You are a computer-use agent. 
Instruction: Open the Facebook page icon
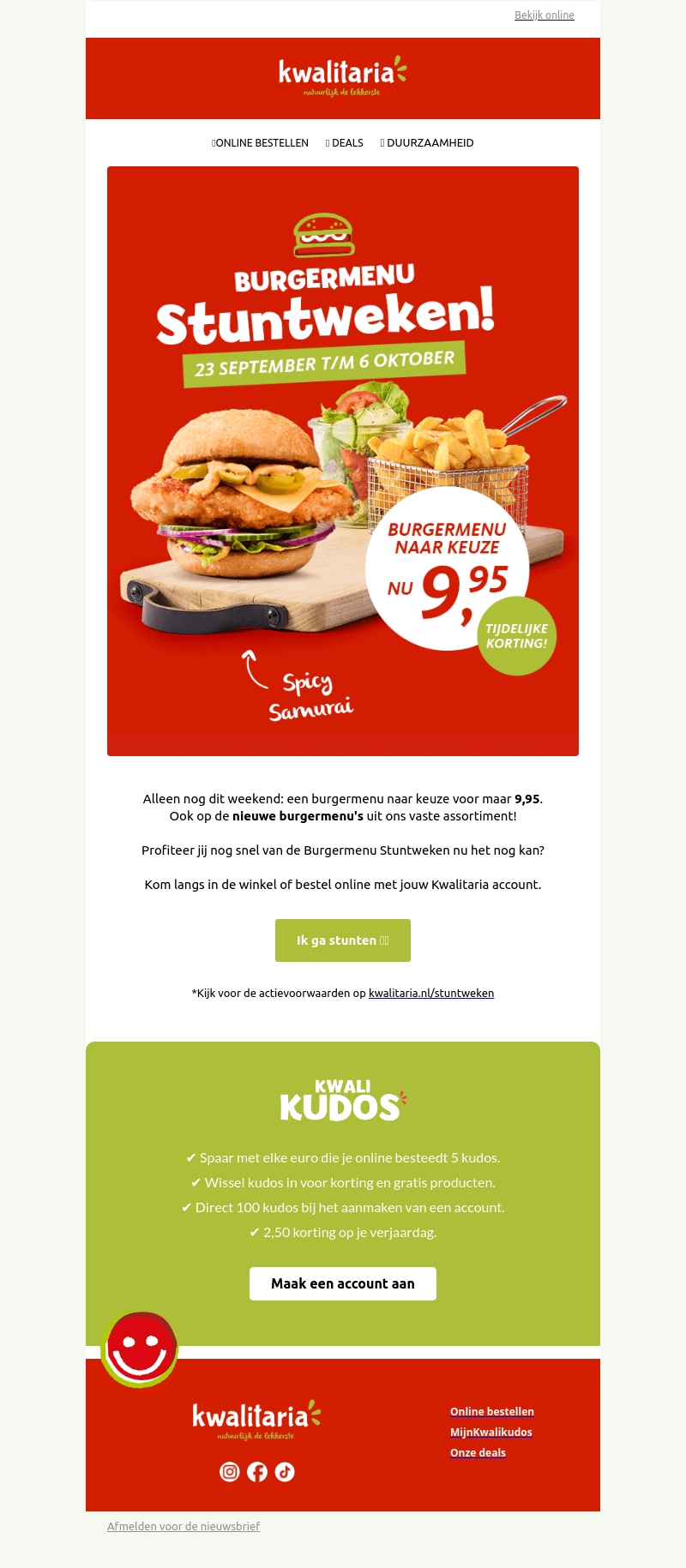click(x=257, y=1472)
